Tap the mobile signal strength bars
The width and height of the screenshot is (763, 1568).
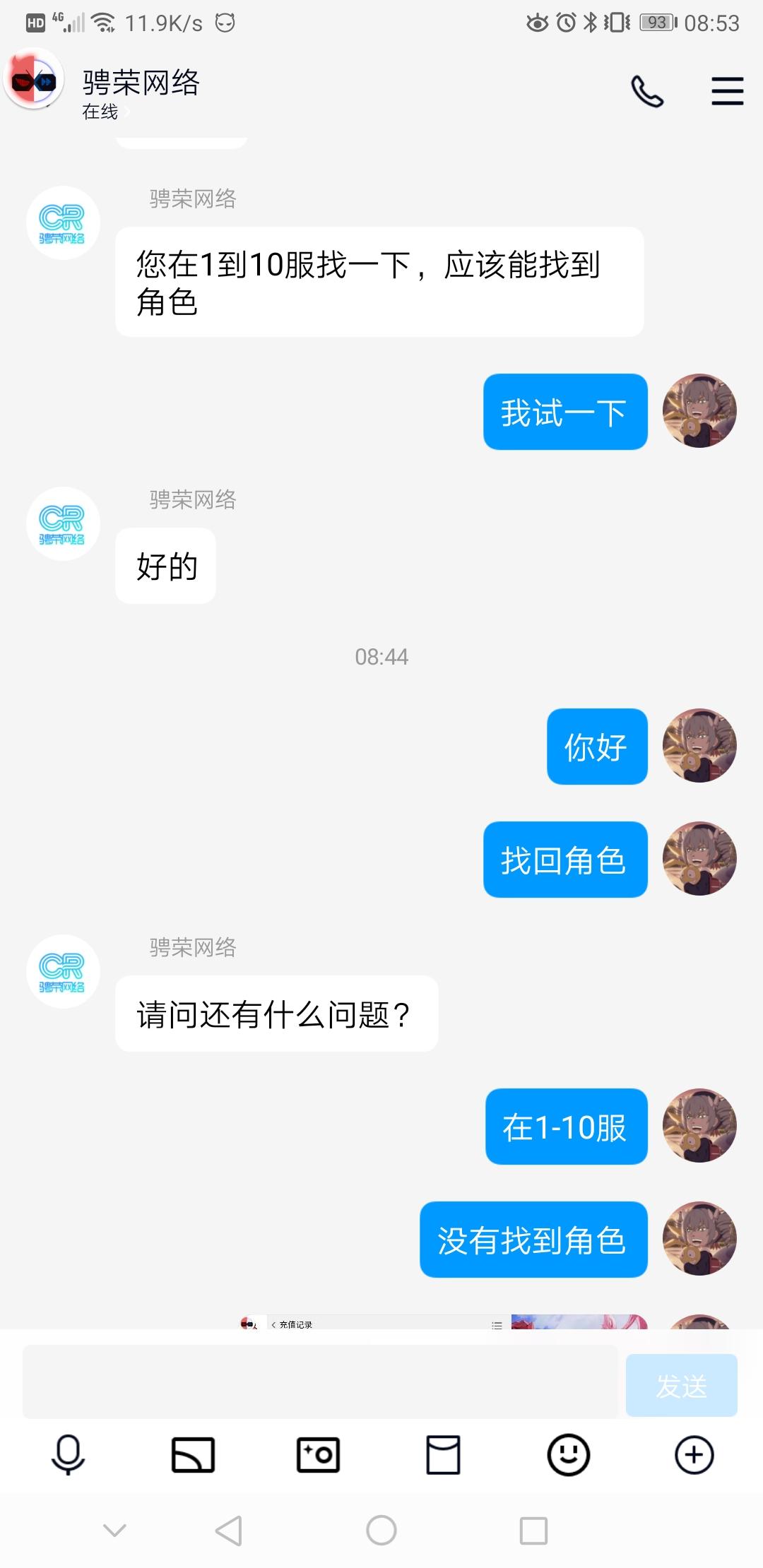pos(73,21)
